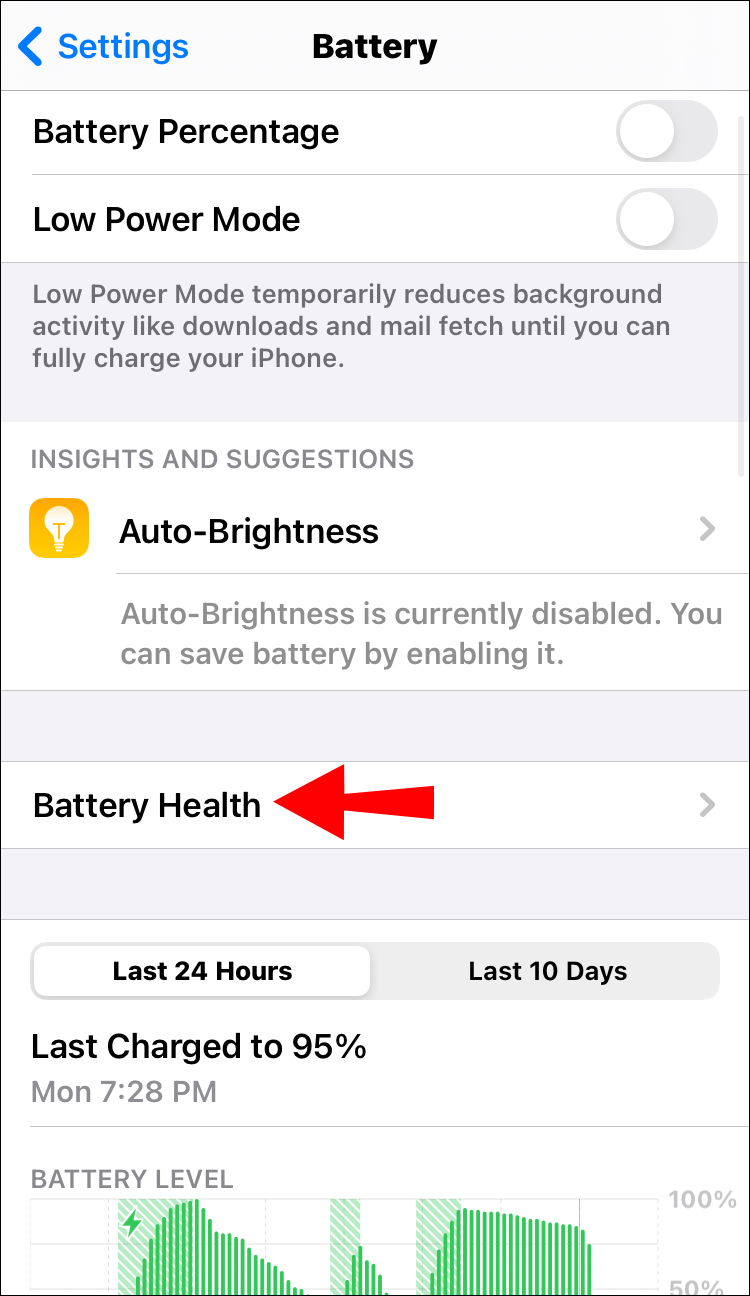The height and width of the screenshot is (1296, 750).
Task: Open Battery Health
Action: coord(375,805)
